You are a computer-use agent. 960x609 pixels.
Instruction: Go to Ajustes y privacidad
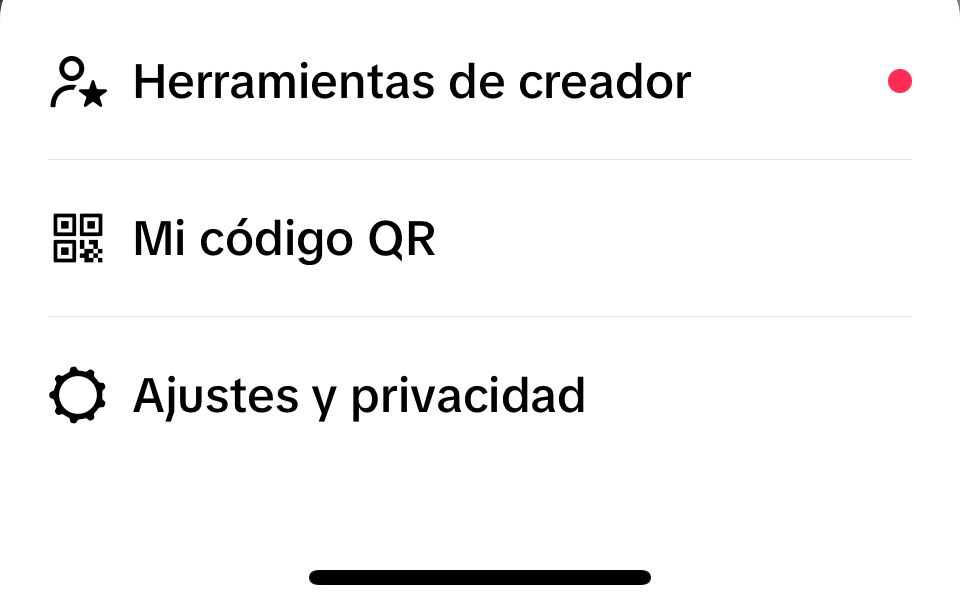click(x=358, y=396)
